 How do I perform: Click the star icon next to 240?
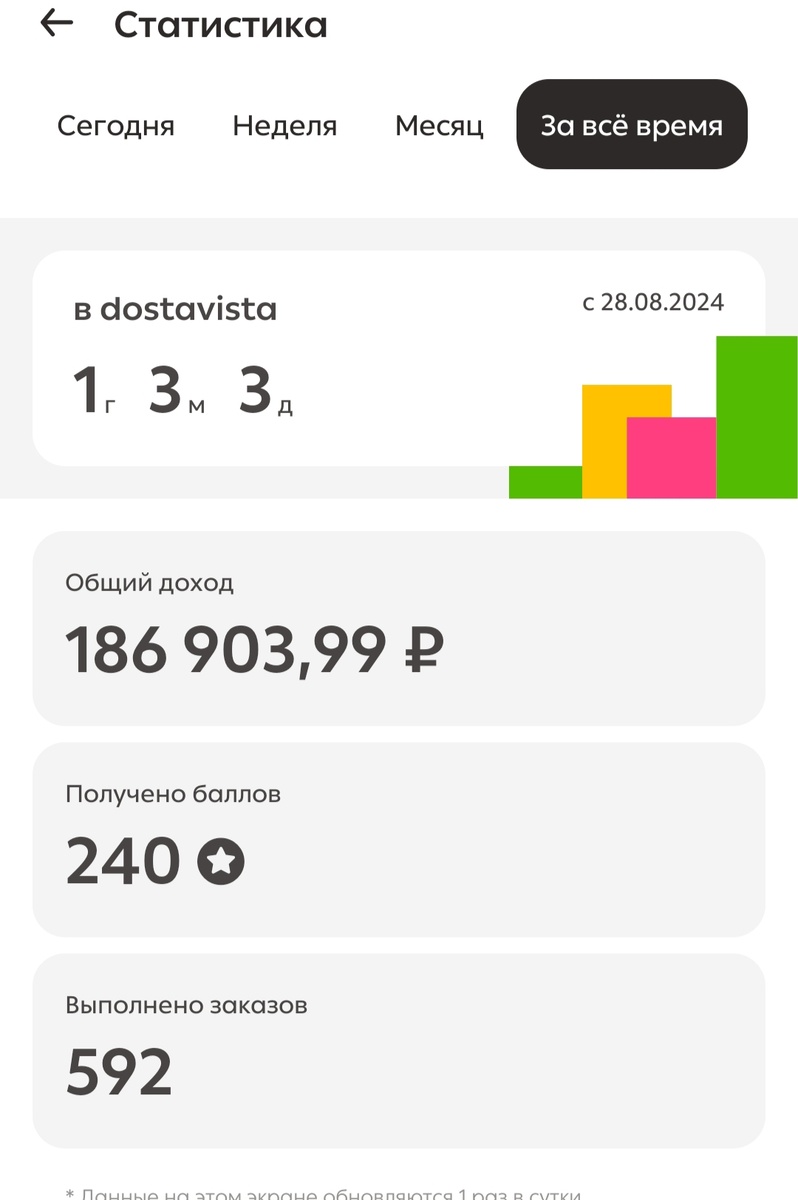tap(222, 860)
